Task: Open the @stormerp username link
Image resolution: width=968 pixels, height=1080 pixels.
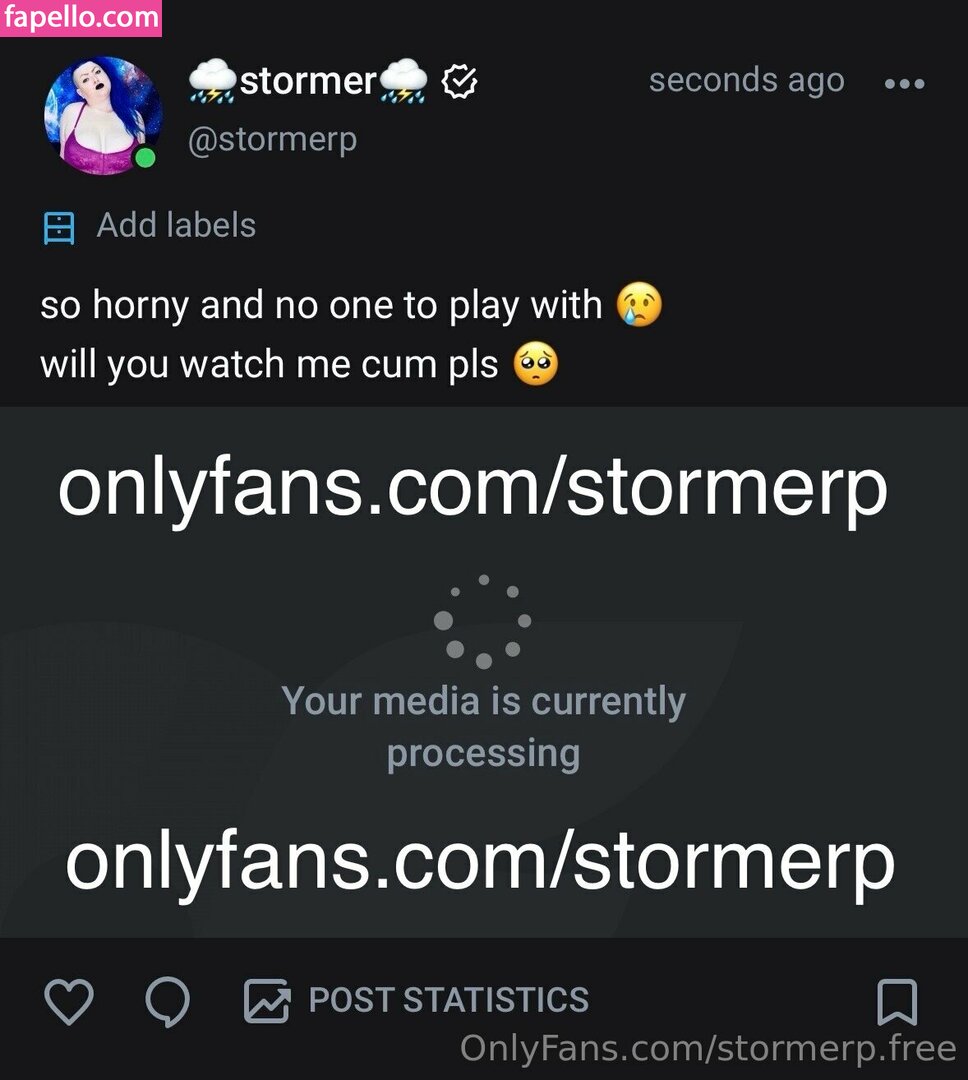Action: (x=272, y=138)
